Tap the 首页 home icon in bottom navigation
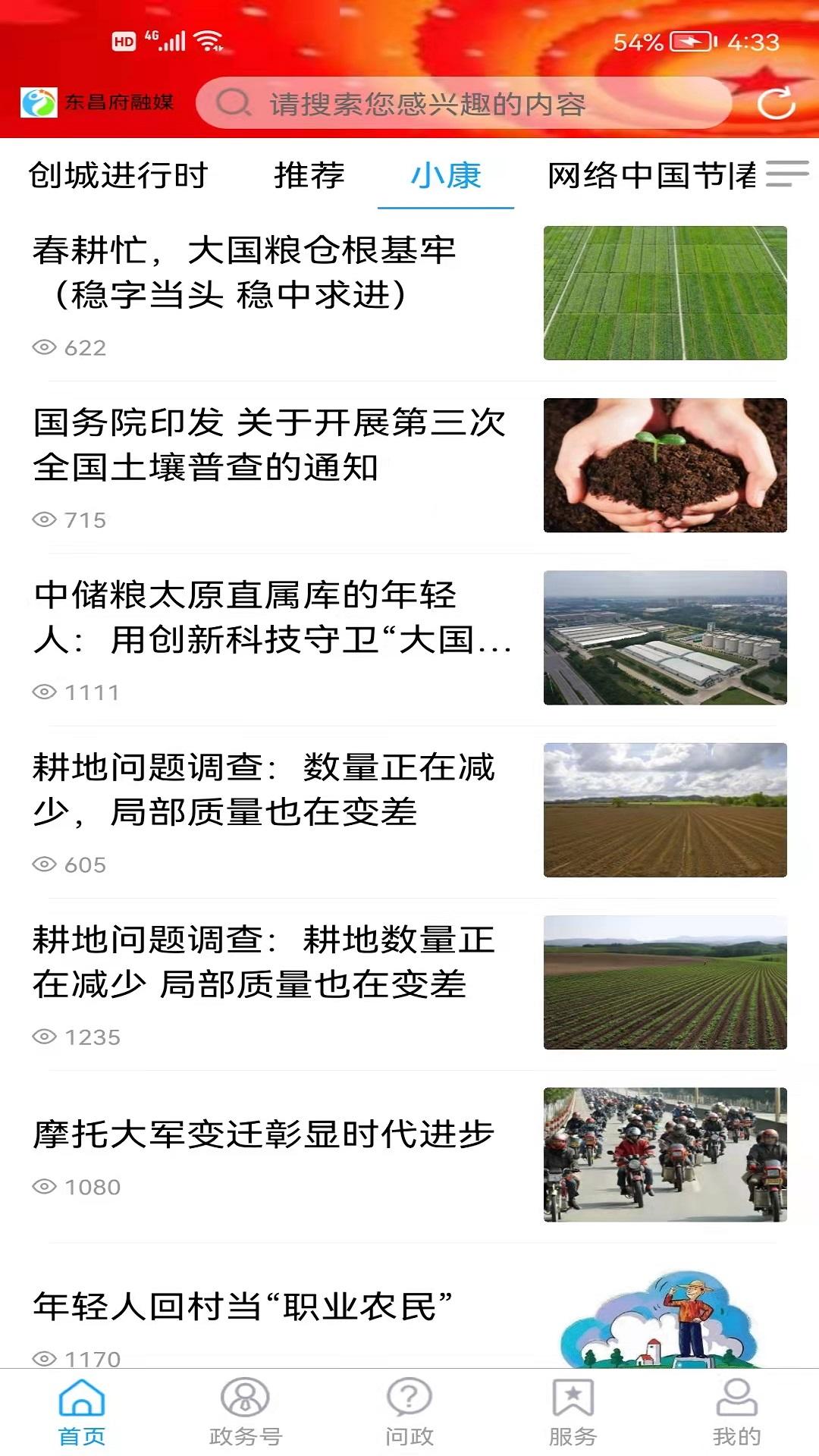The height and width of the screenshot is (1456, 819). click(x=81, y=1409)
